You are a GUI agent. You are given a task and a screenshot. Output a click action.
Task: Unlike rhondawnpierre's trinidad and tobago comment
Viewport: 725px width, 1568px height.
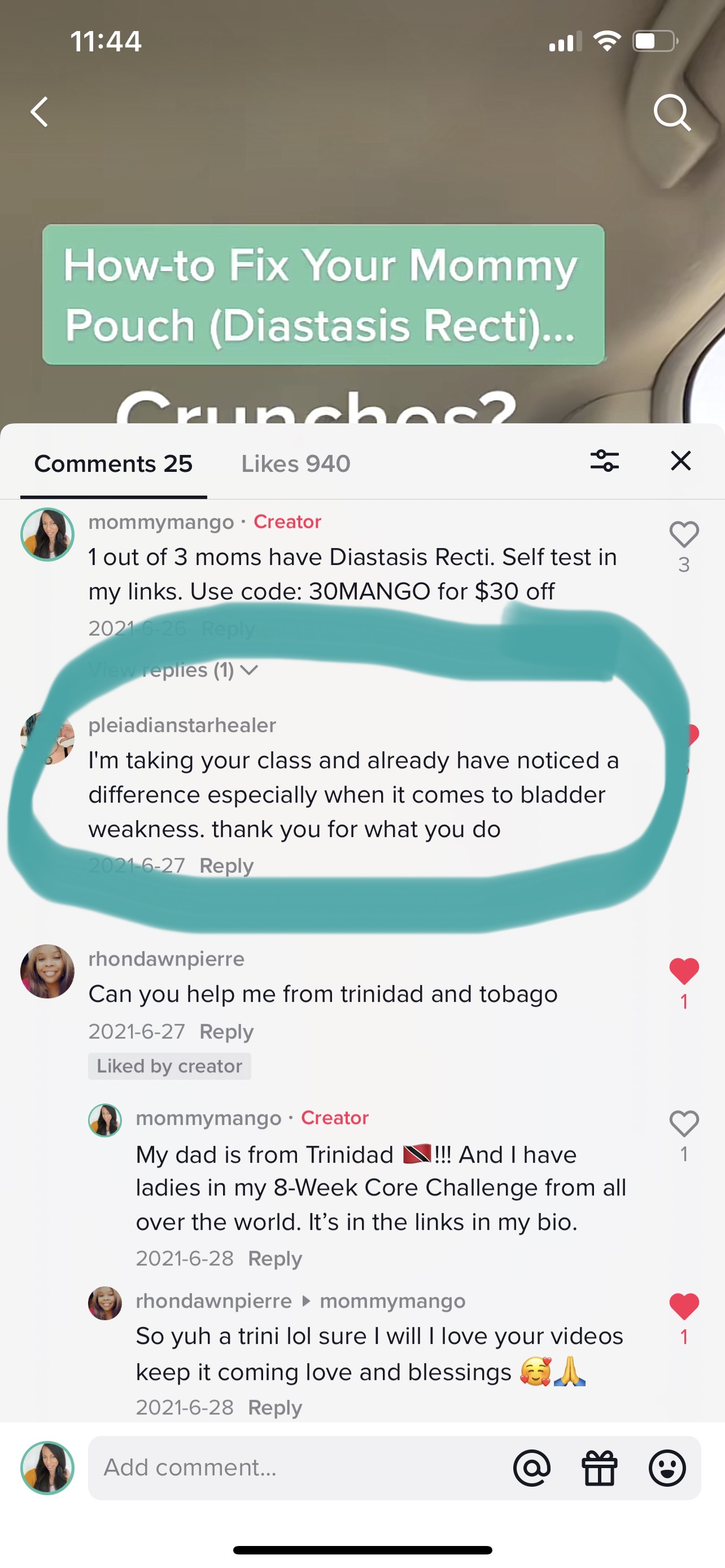pyautogui.click(x=684, y=971)
